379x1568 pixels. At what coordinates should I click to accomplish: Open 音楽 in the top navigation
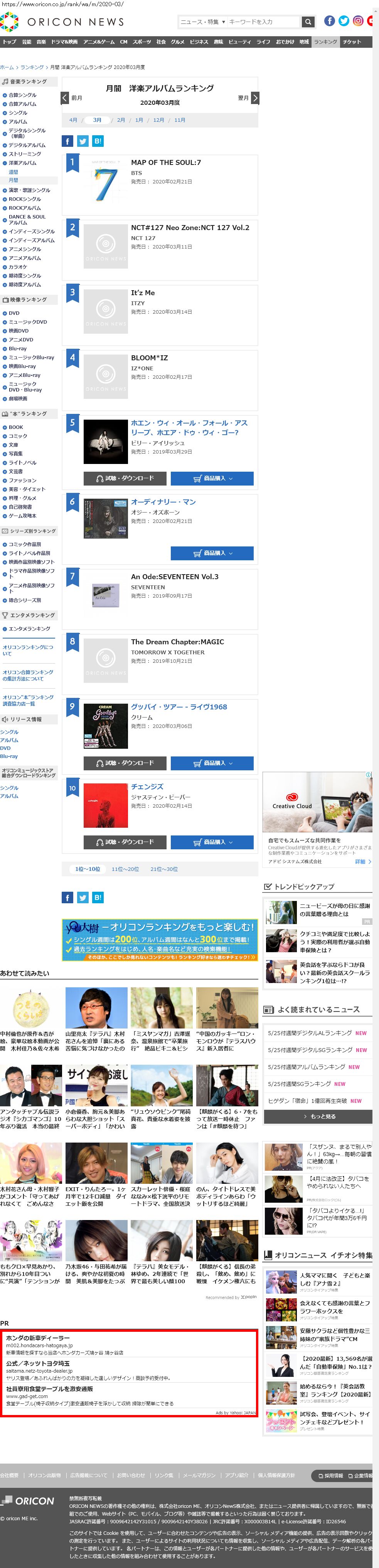[41, 42]
